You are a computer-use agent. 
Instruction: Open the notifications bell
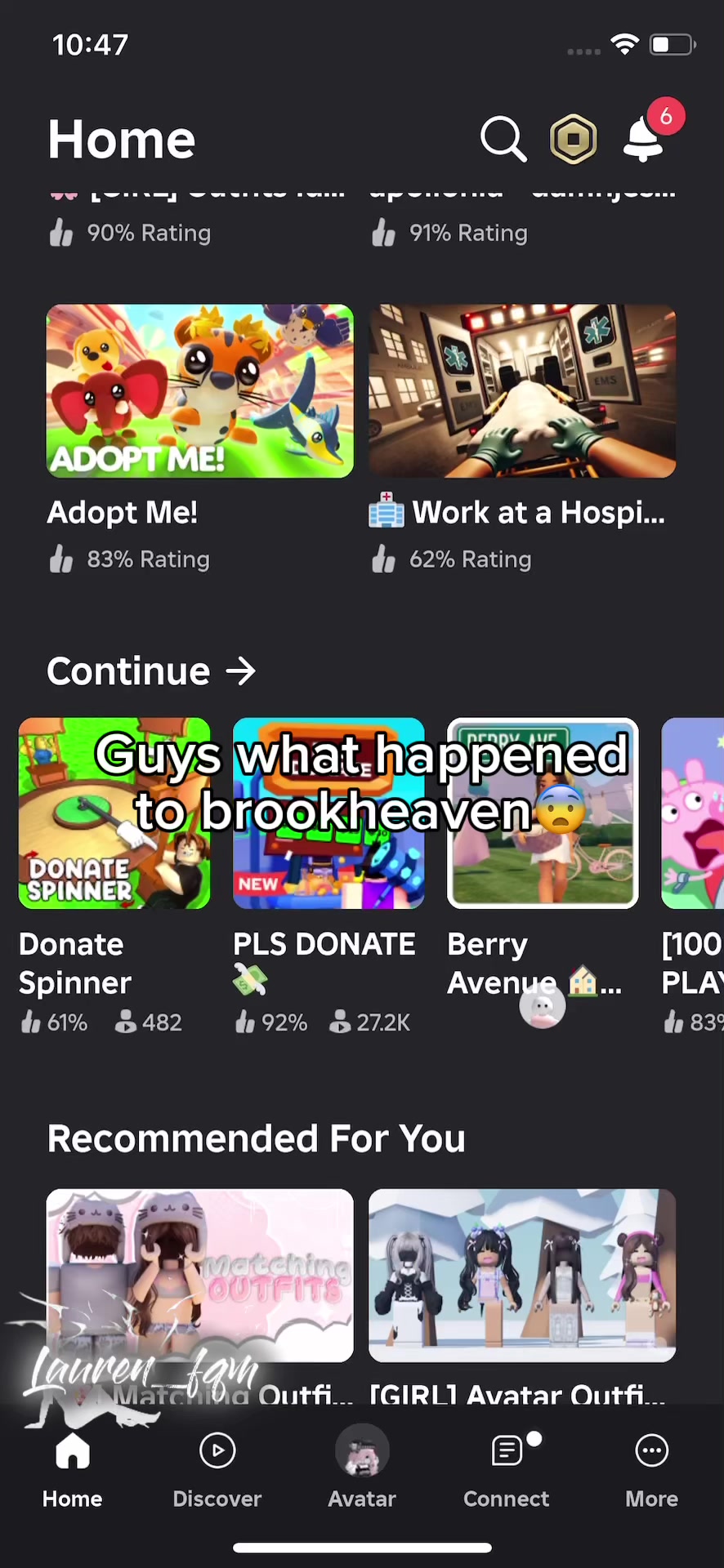coord(644,139)
